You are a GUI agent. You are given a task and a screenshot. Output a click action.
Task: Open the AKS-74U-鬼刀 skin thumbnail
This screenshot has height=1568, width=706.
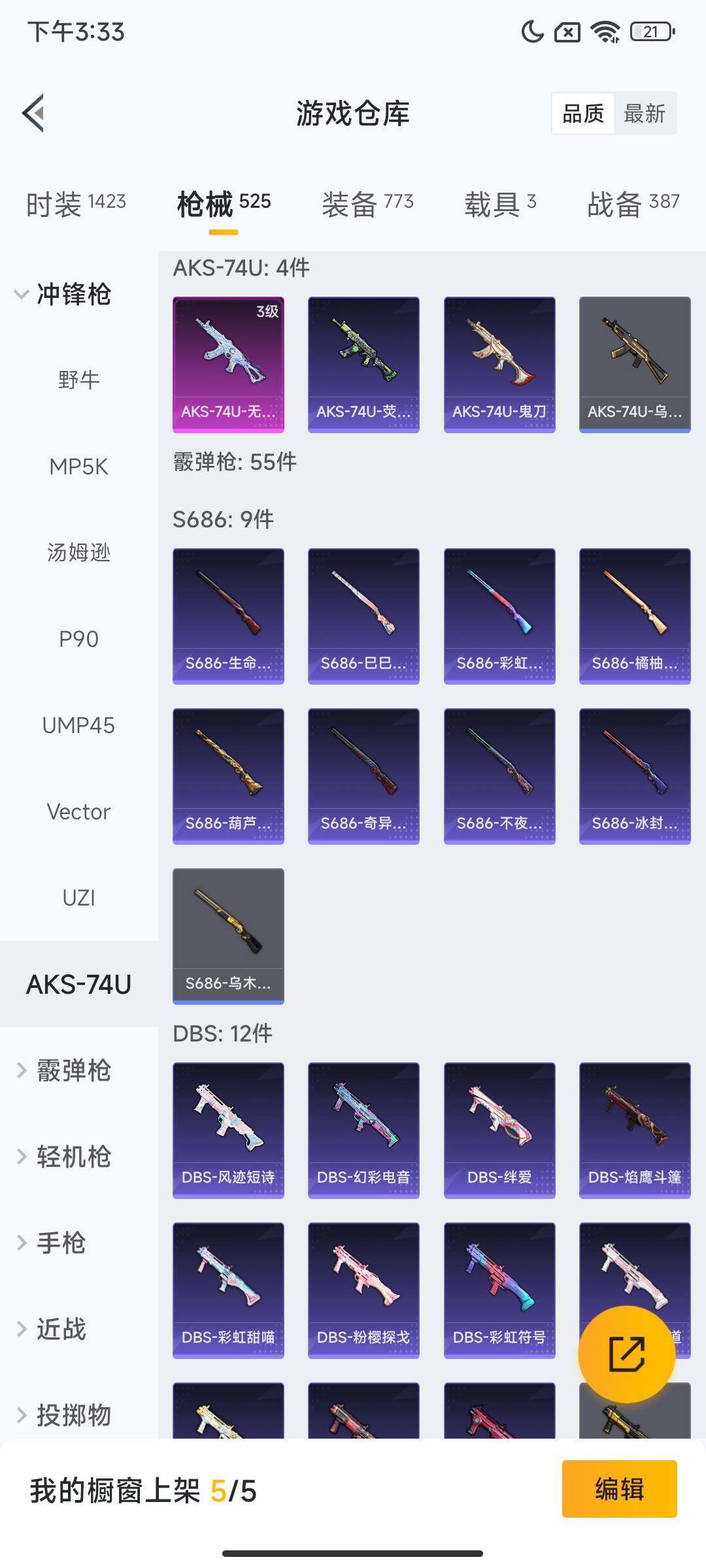click(499, 364)
